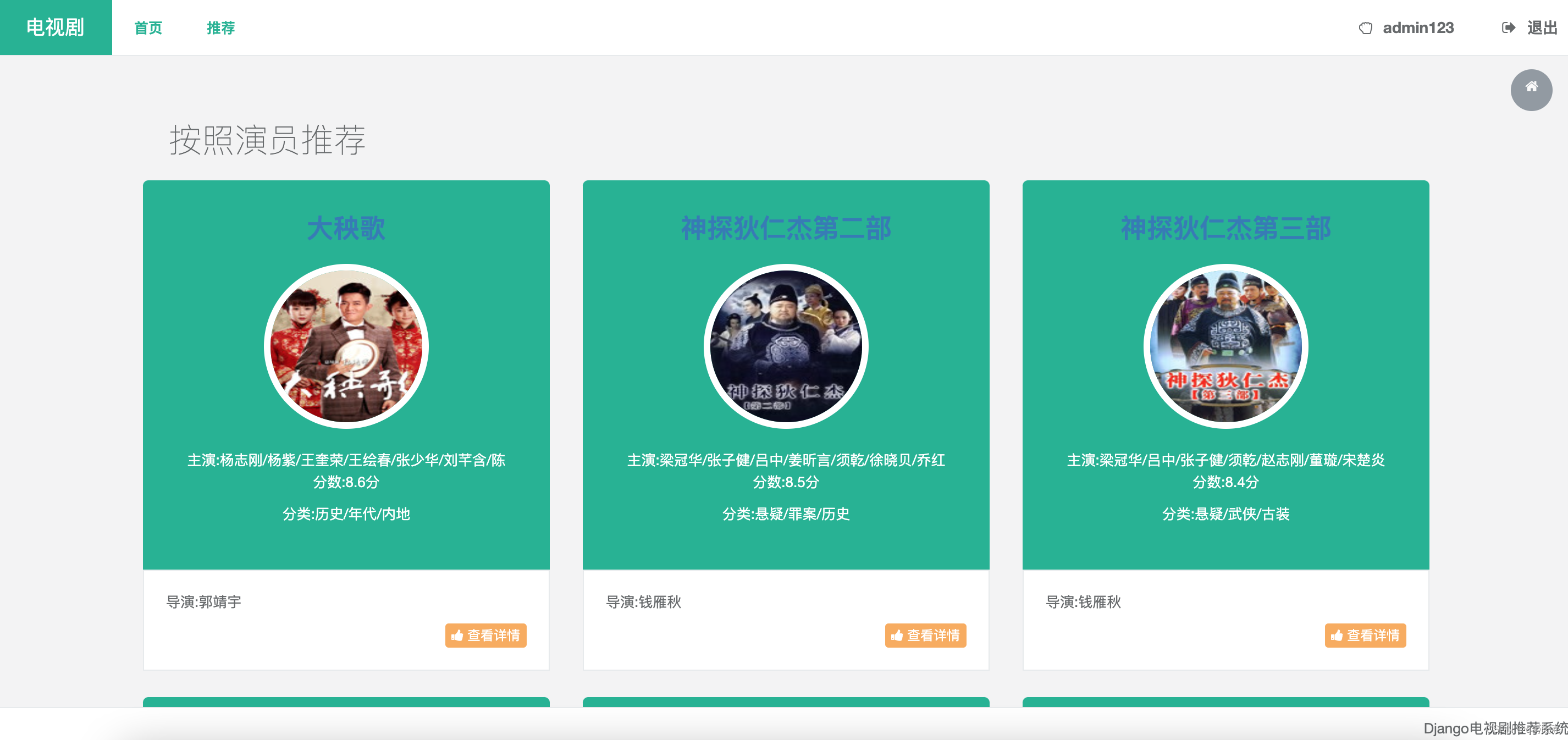
Task: Open the admin123 user profile
Action: point(1407,28)
